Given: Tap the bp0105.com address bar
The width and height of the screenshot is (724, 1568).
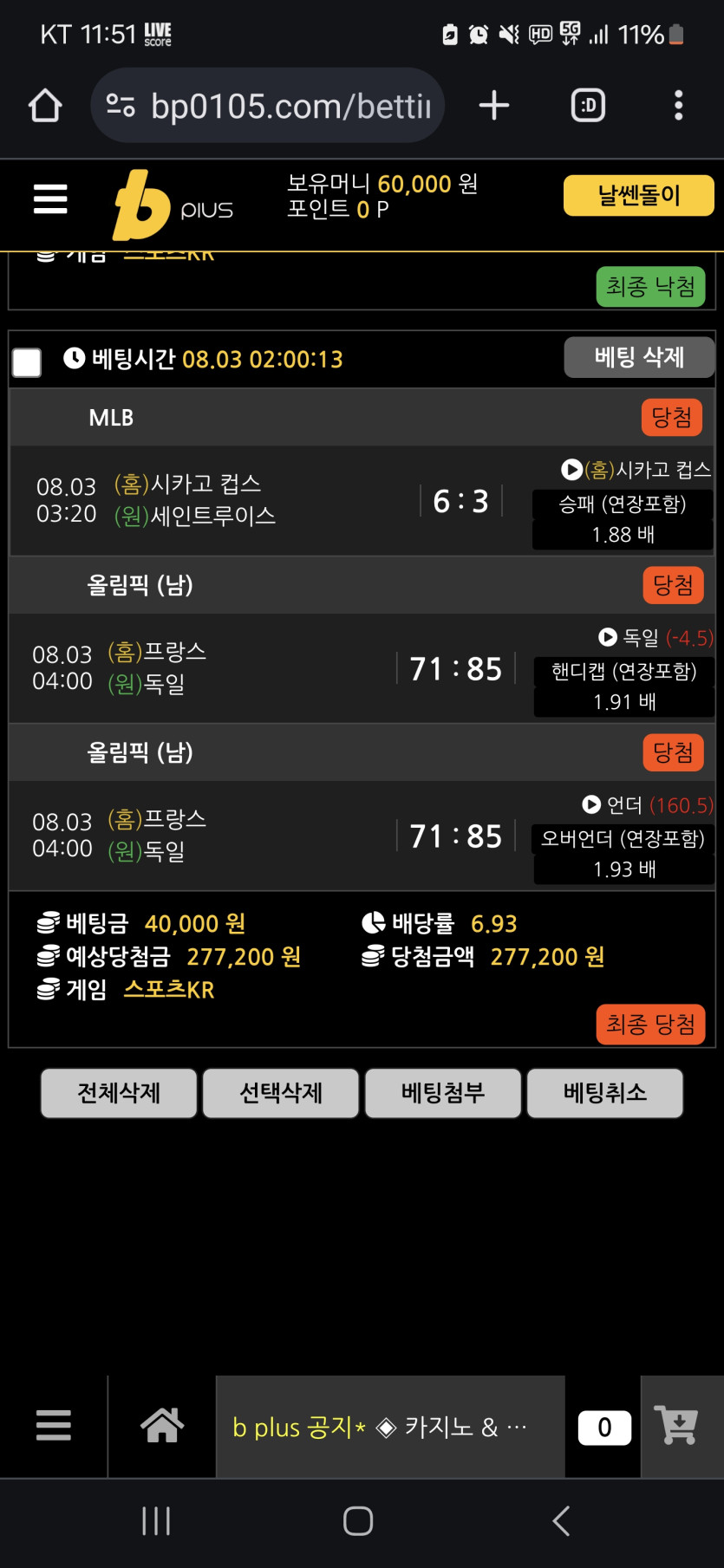Looking at the screenshot, I should (x=269, y=107).
